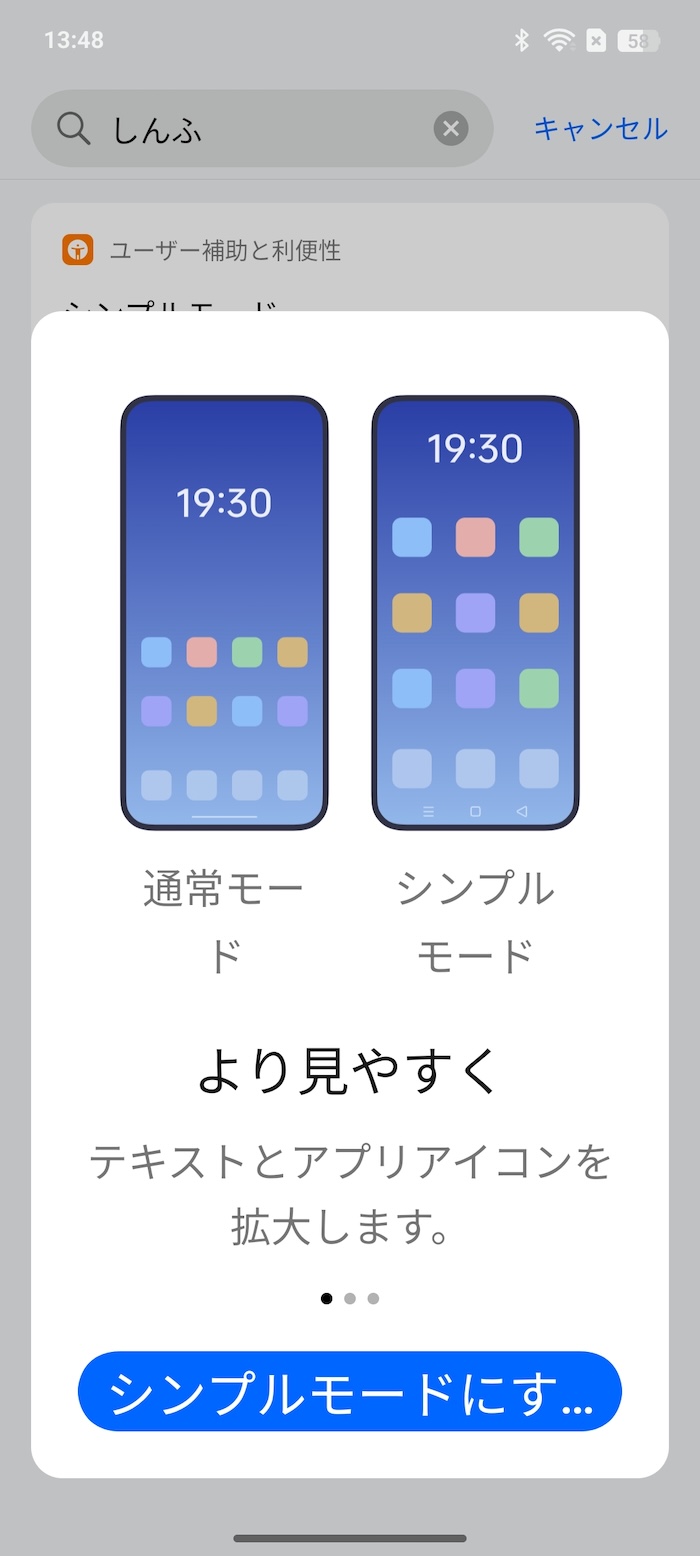Select the page indicator dots

tap(350, 1298)
